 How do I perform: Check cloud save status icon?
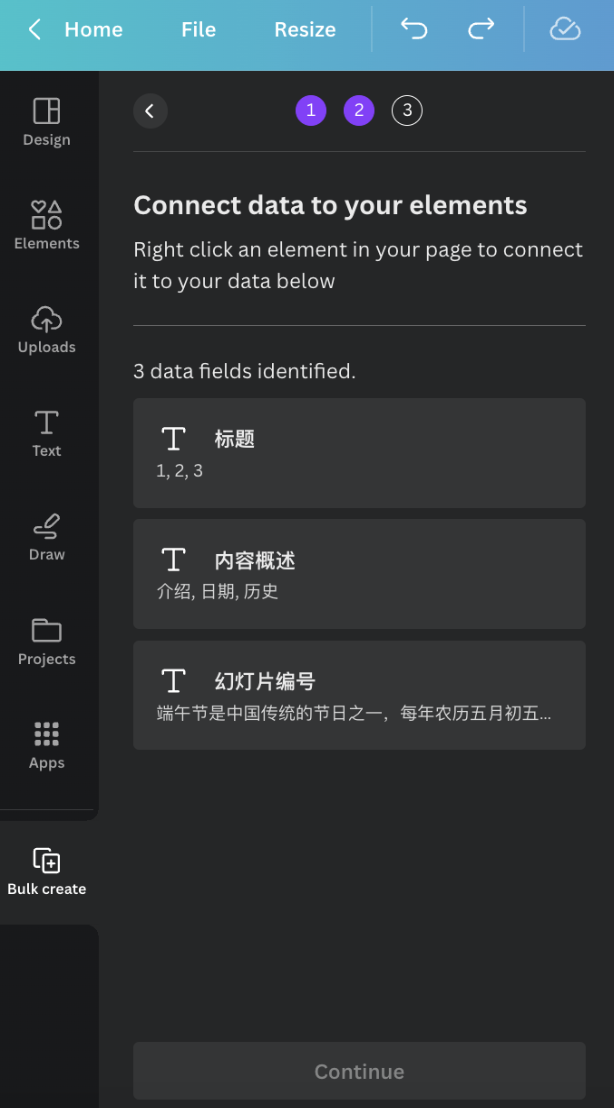565,30
